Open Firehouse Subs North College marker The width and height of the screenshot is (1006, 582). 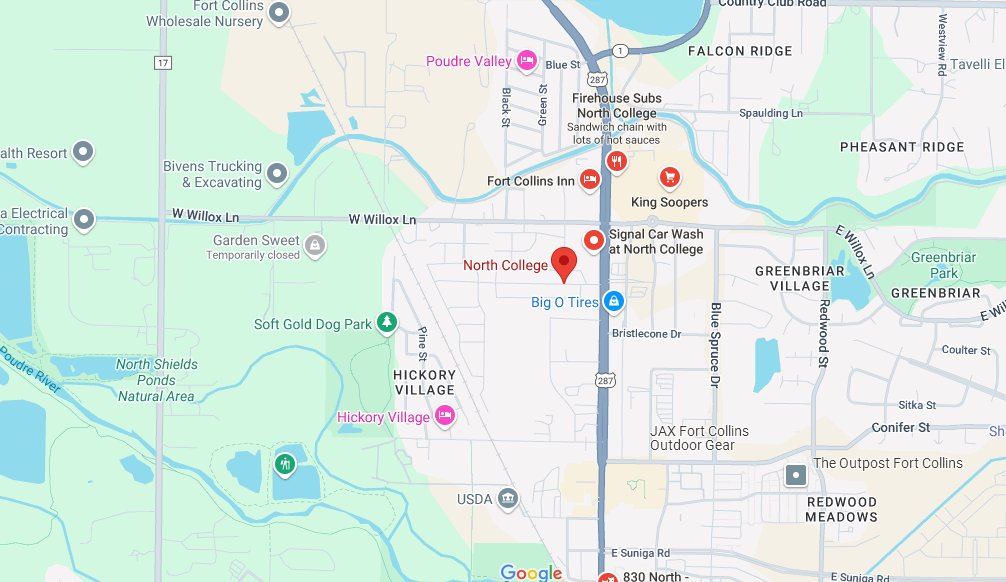(616, 162)
